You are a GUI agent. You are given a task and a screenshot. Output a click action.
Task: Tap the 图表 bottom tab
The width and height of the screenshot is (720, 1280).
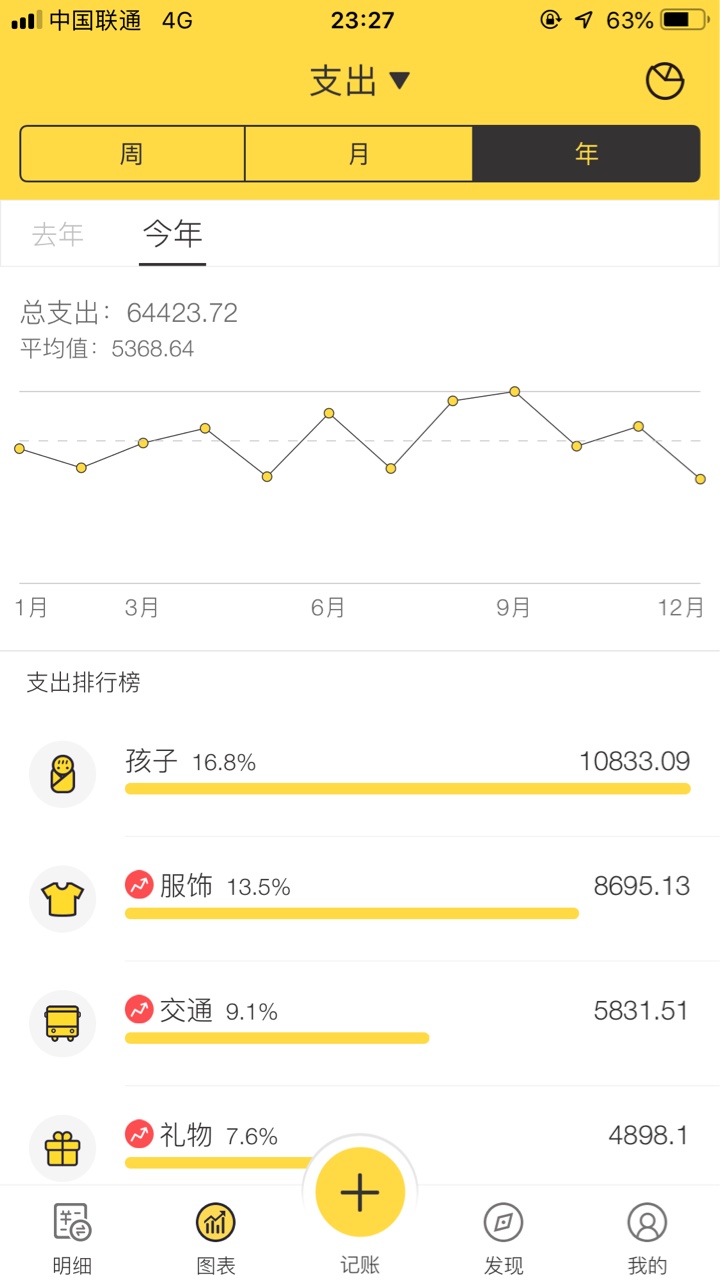216,1238
